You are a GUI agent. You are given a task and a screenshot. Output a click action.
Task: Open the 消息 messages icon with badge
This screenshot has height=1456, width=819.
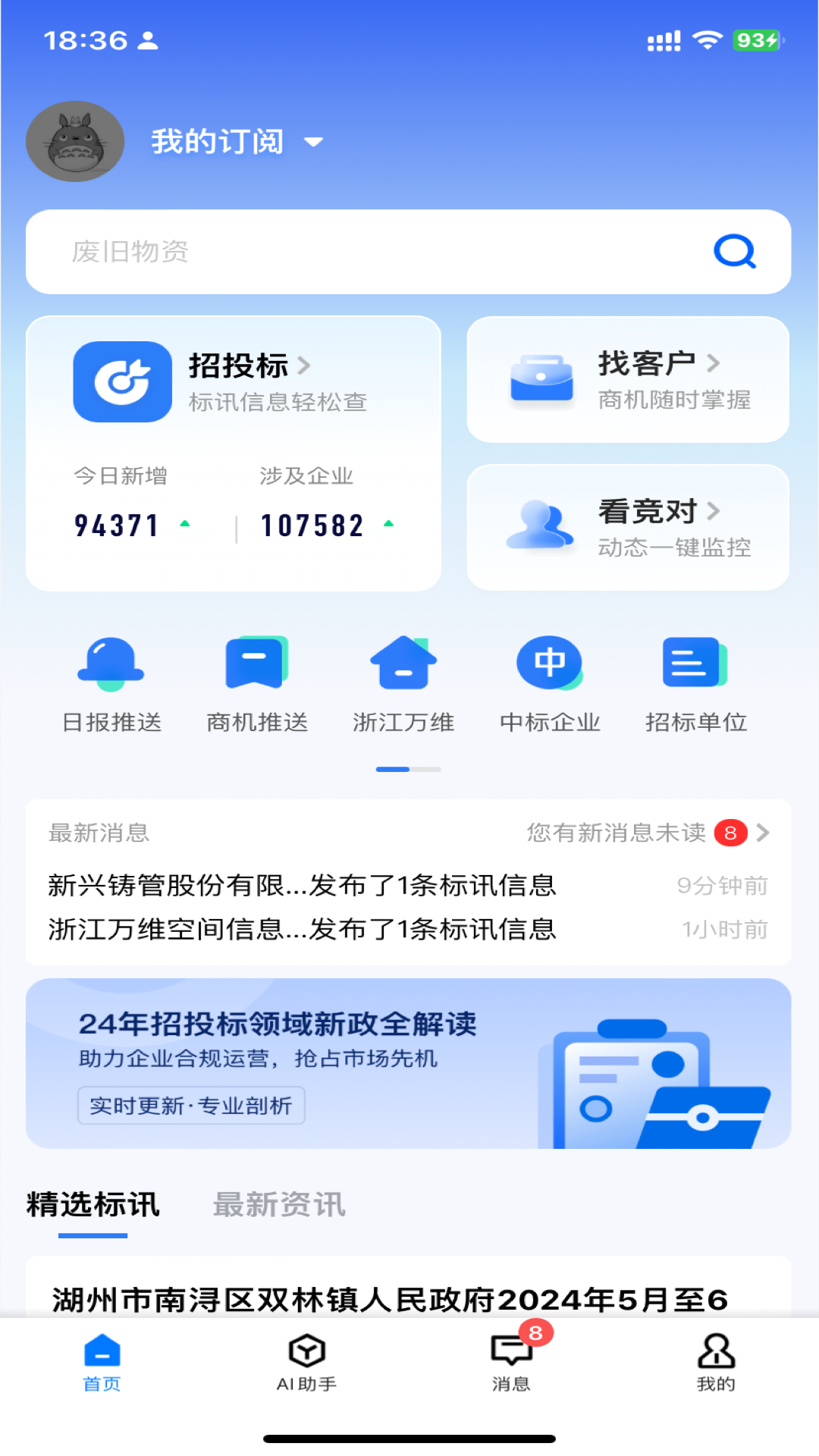click(x=510, y=1365)
